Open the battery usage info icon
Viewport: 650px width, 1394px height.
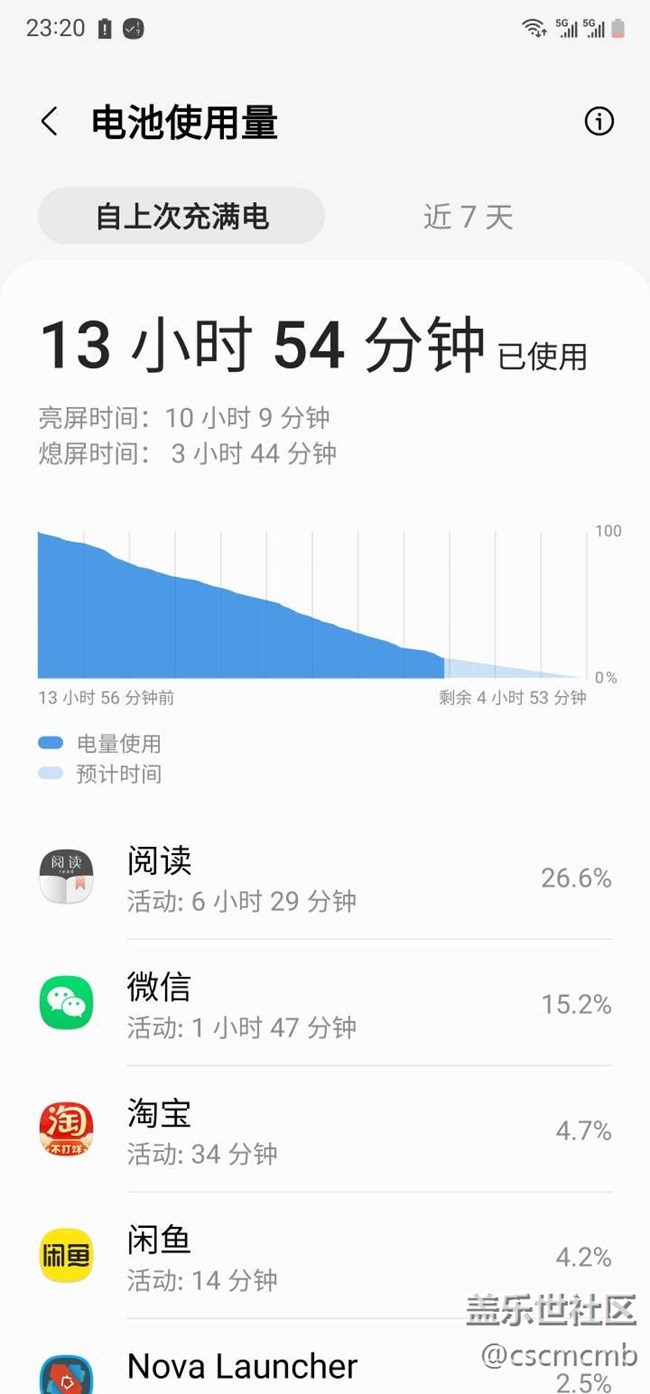tap(598, 122)
